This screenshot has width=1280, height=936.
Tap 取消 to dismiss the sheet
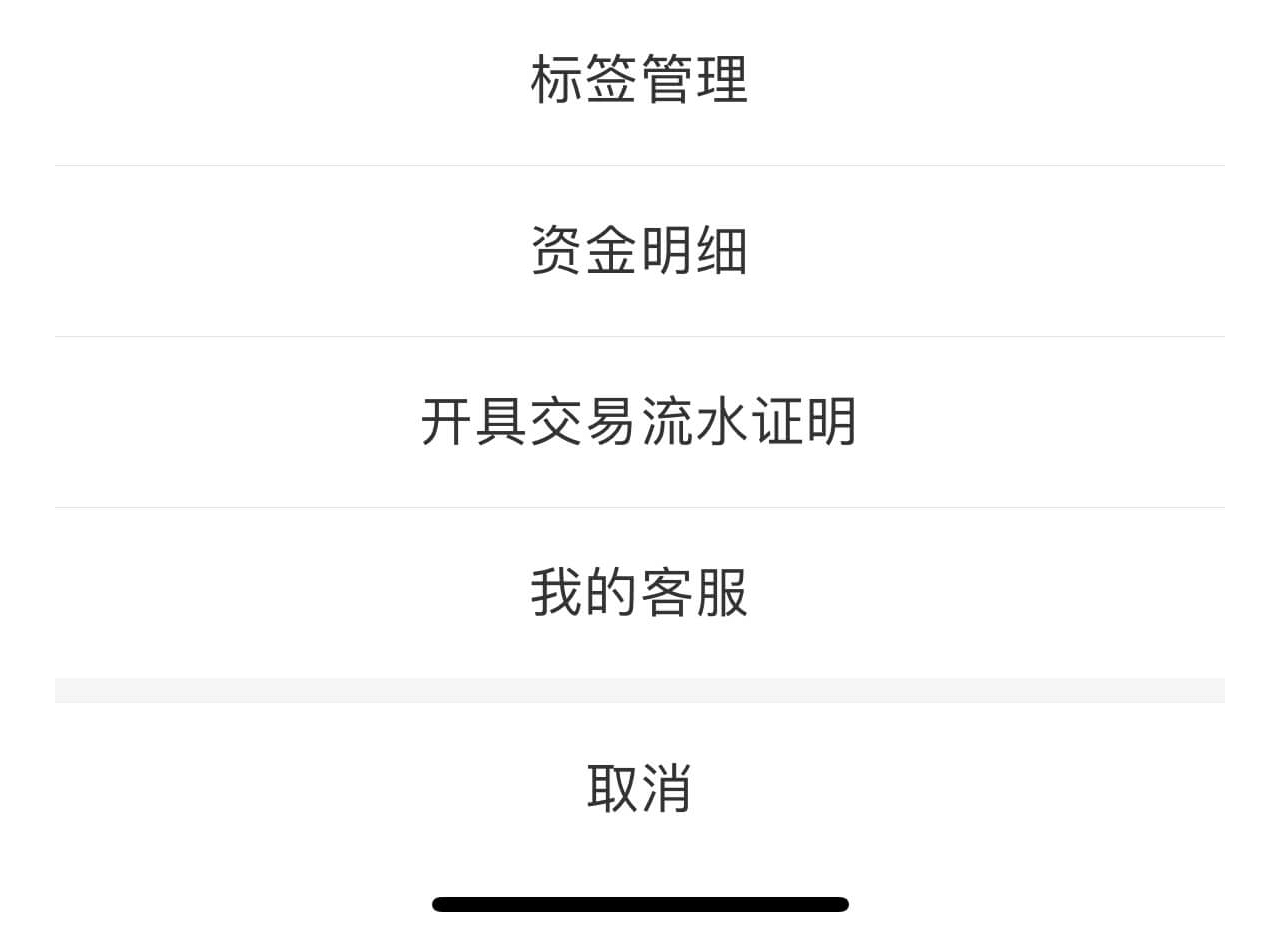(639, 788)
